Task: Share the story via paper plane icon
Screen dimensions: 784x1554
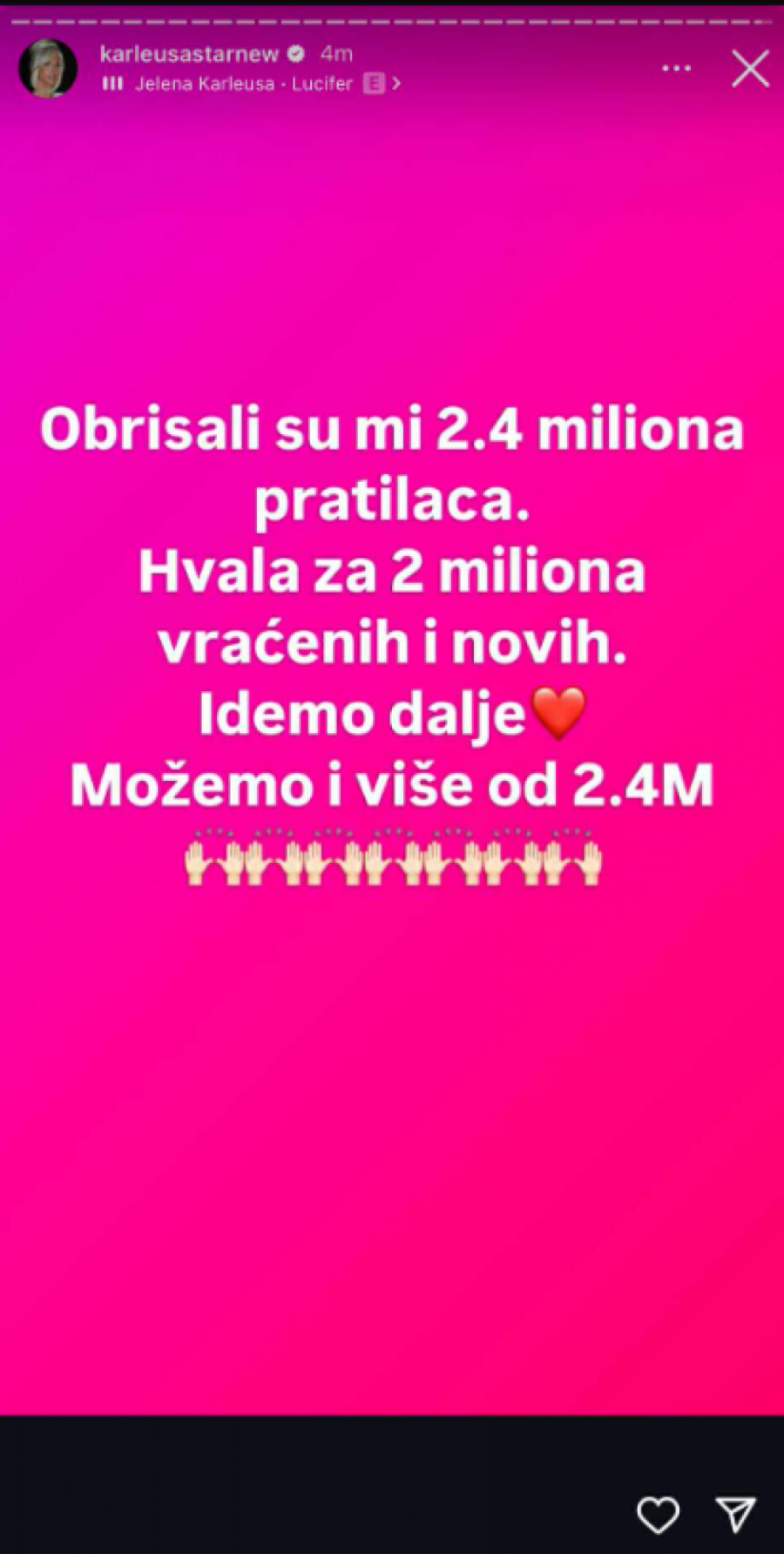Action: point(736,1515)
